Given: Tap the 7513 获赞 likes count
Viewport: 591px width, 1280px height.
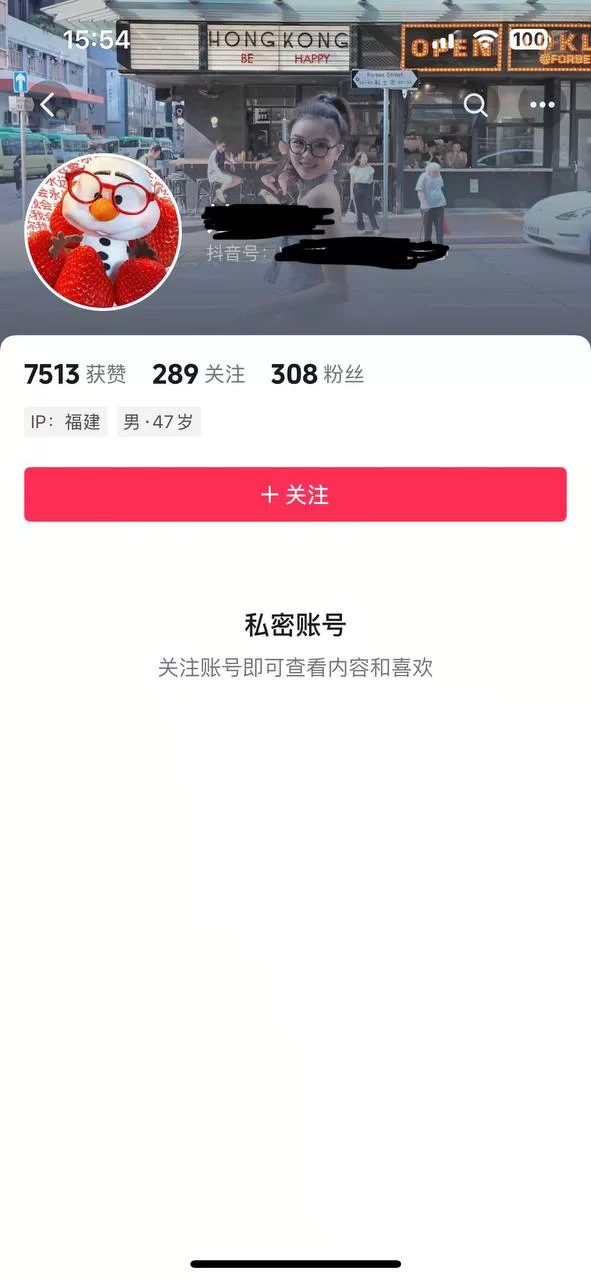Looking at the screenshot, I should (x=75, y=375).
